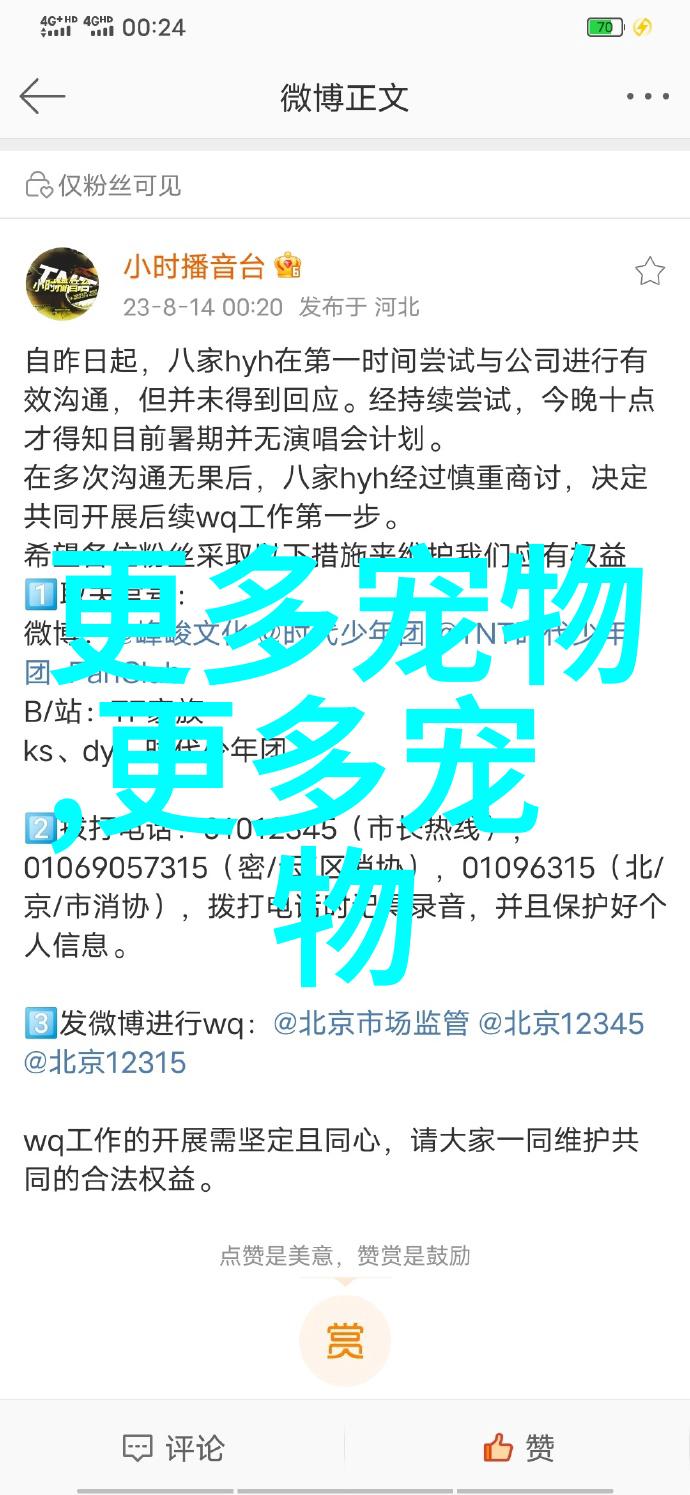
Task: Open the @北京市场监管 mention
Action: pyautogui.click(x=371, y=1023)
